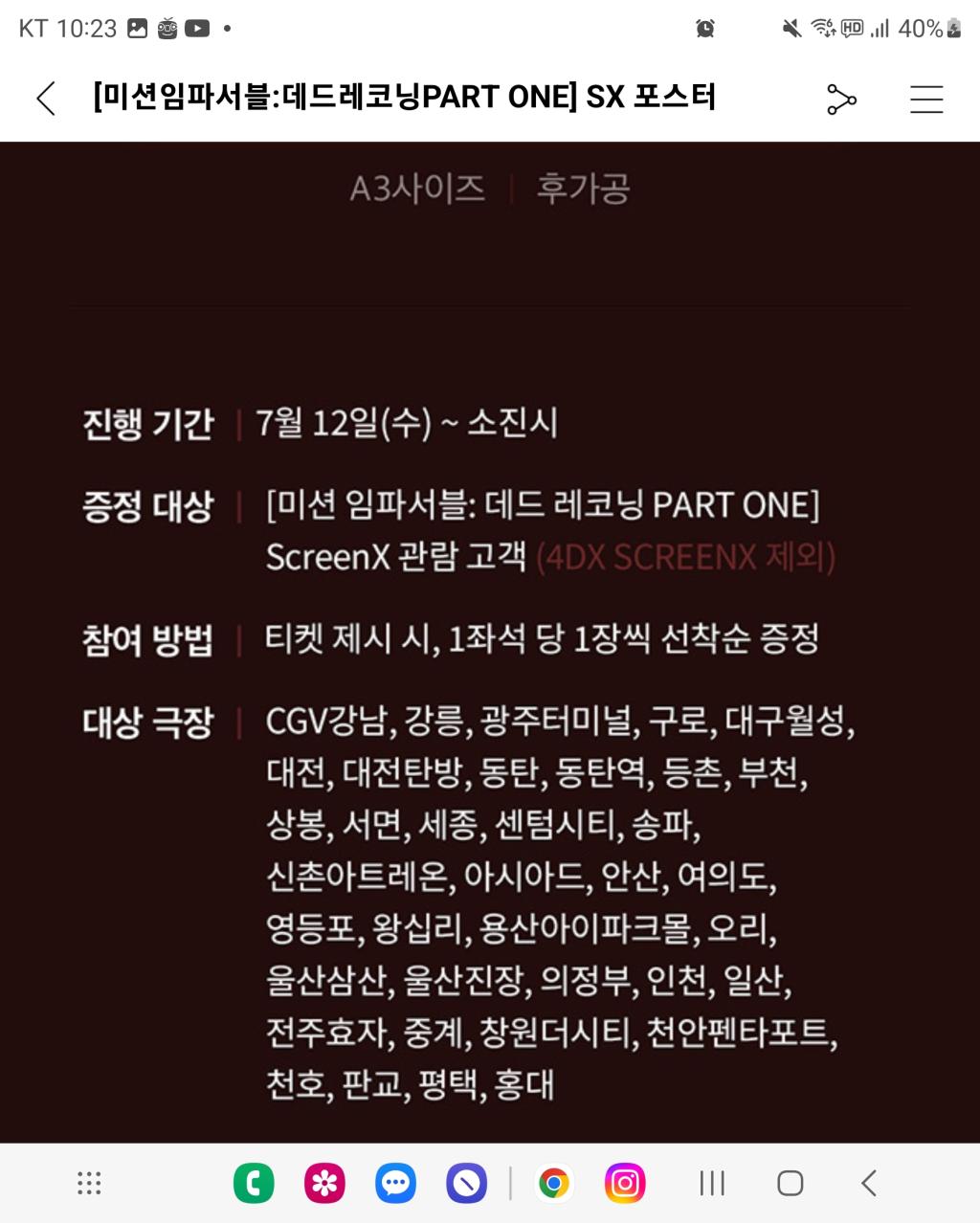Open the apps grid in taskbar
The image size is (980, 1223).
[x=89, y=1184]
